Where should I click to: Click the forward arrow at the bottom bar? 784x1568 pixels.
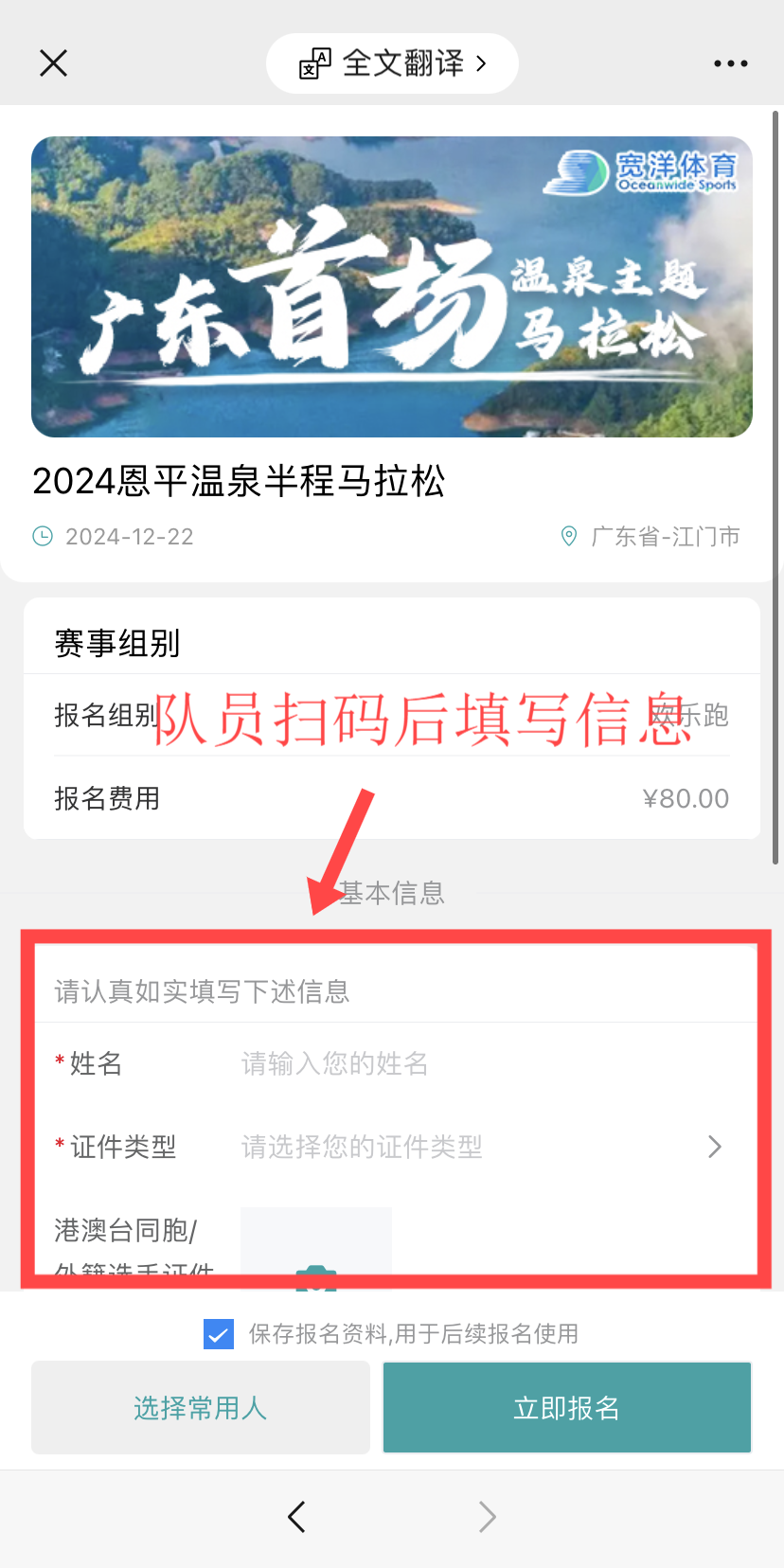pyautogui.click(x=487, y=1516)
